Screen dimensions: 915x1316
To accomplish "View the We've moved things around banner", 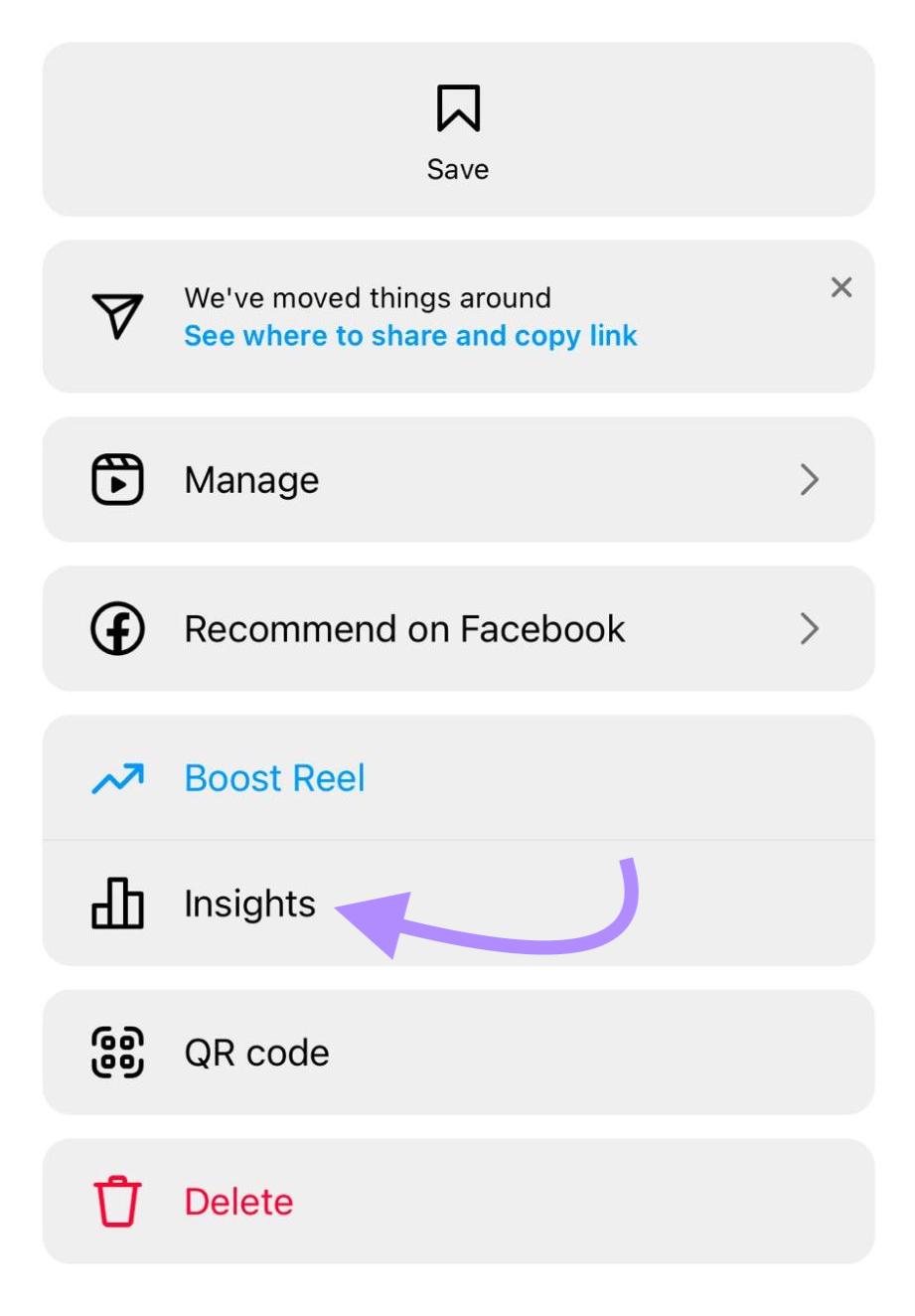I will click(370, 297).
